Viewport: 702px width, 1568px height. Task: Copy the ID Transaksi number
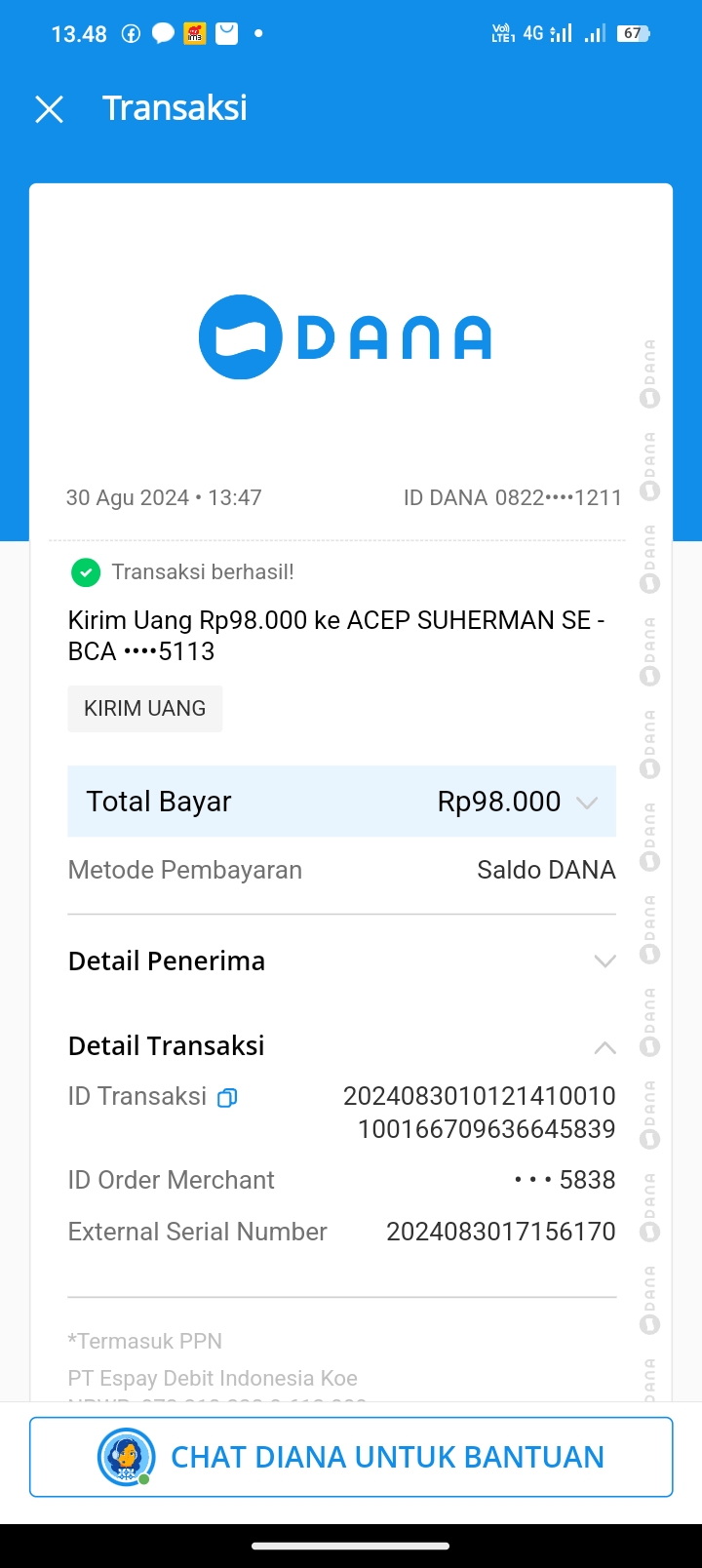[x=227, y=1098]
